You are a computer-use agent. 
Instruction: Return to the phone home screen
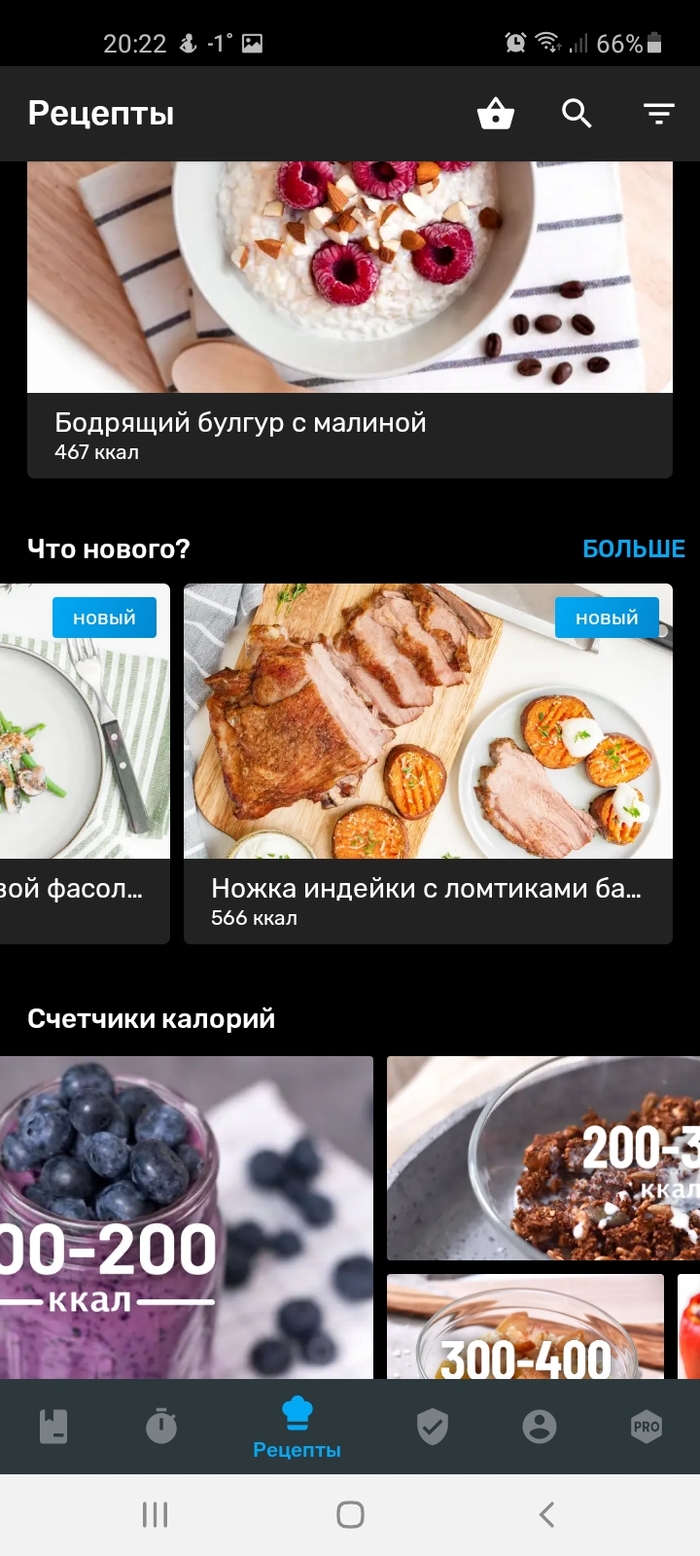(x=350, y=1515)
